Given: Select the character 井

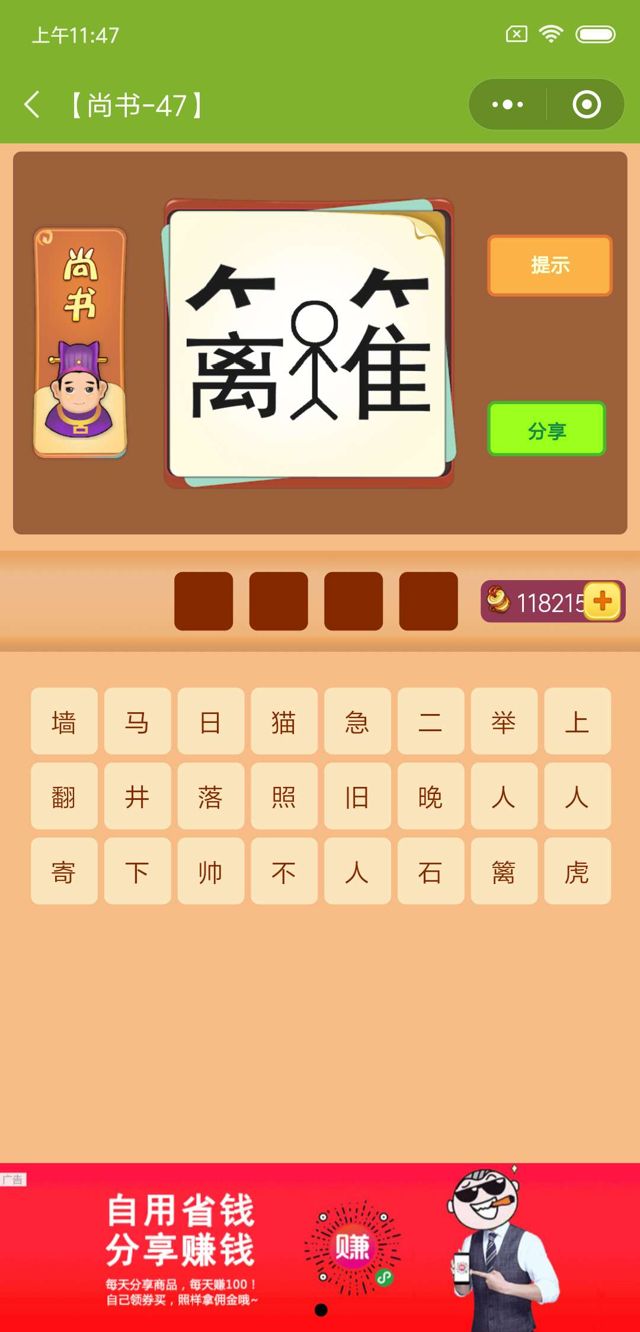Looking at the screenshot, I should [137, 796].
